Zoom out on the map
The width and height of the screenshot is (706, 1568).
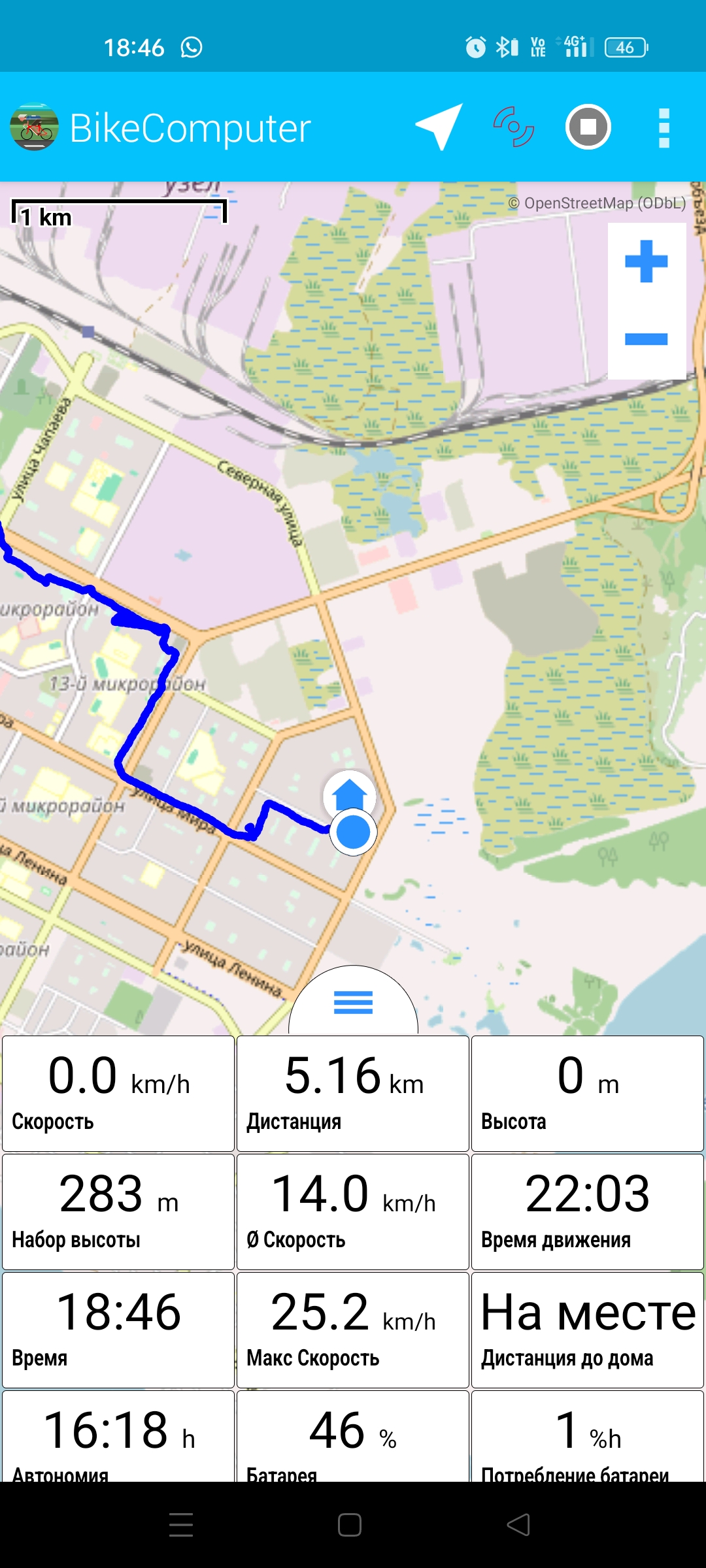tap(647, 339)
